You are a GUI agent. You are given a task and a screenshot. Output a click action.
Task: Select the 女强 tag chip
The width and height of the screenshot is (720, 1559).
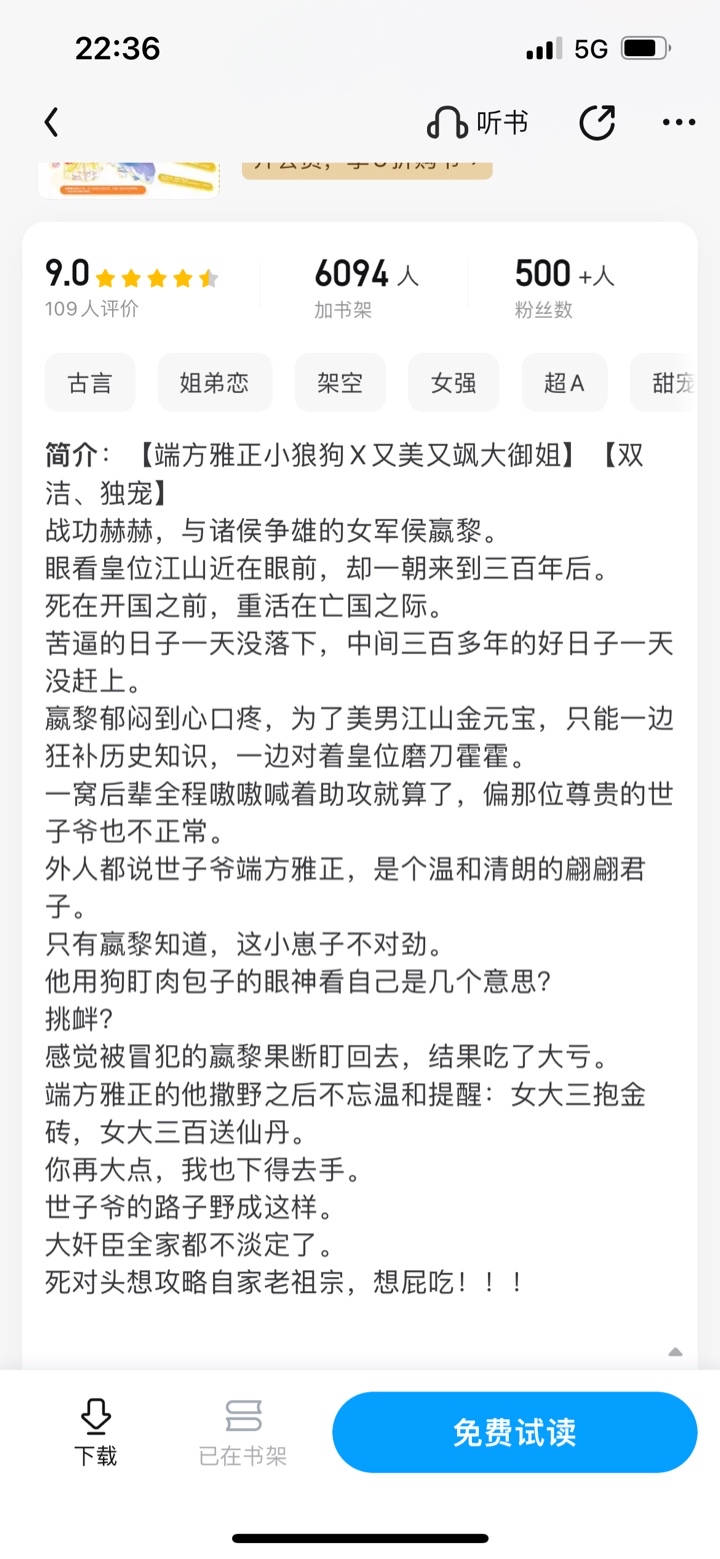(x=454, y=382)
